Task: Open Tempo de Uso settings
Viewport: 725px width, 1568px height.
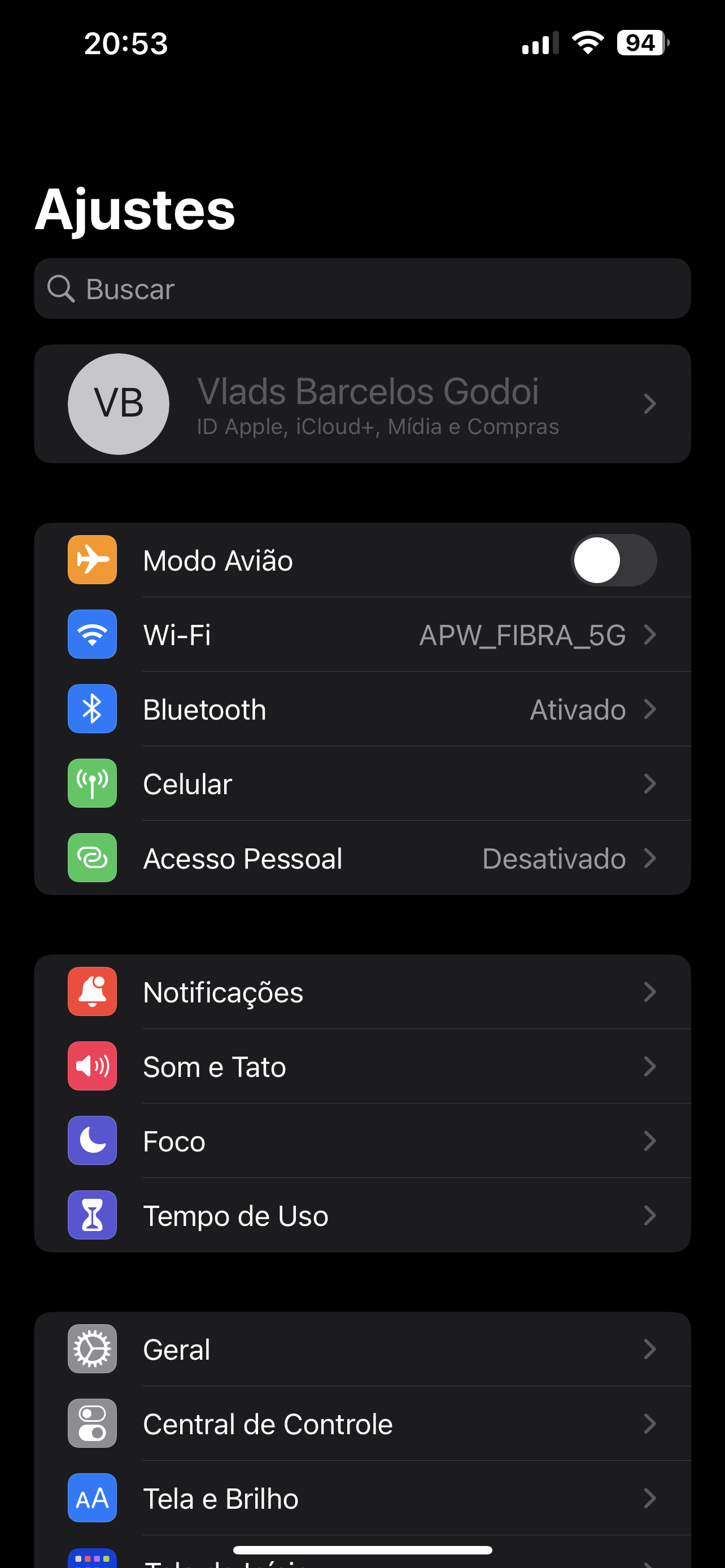Action: pyautogui.click(x=362, y=1216)
